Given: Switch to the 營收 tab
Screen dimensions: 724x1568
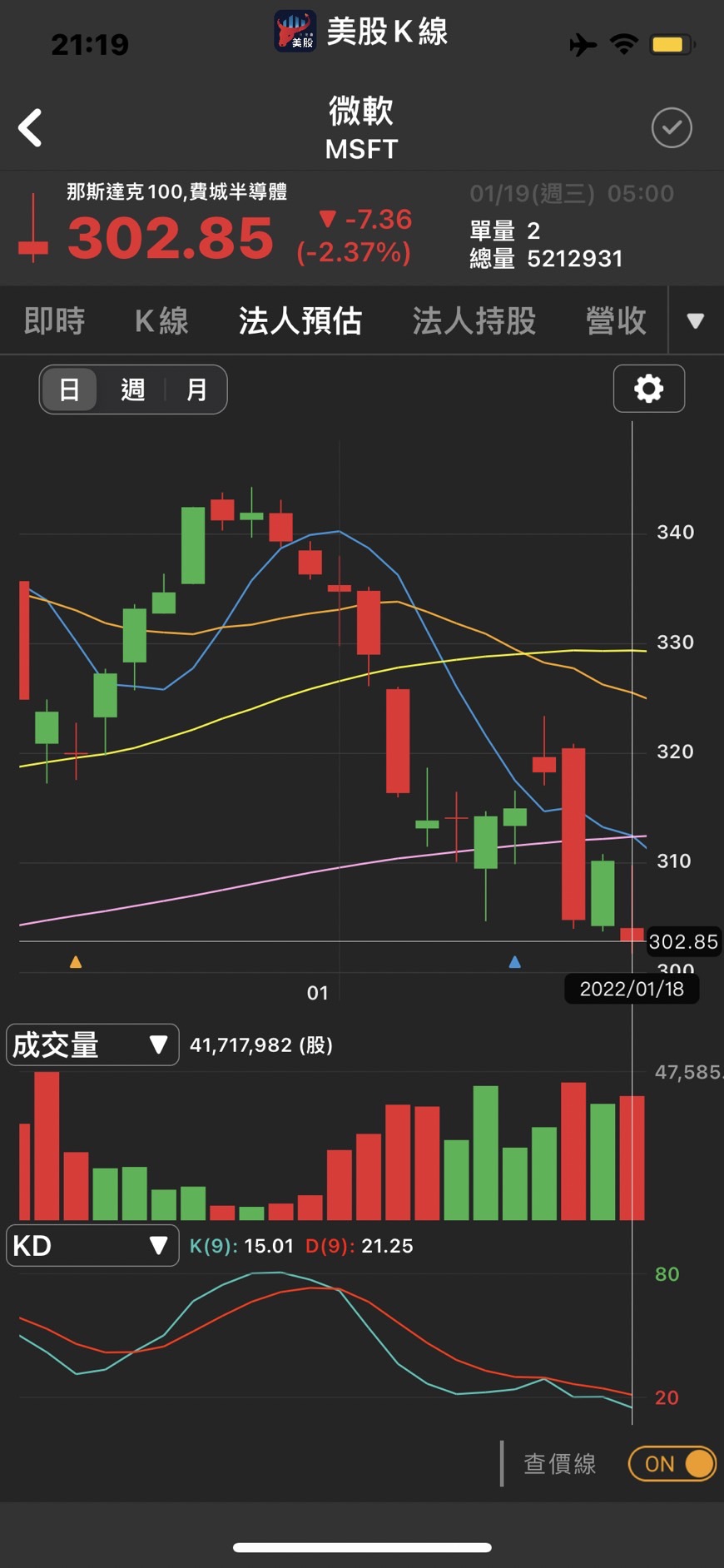Looking at the screenshot, I should pos(616,321).
